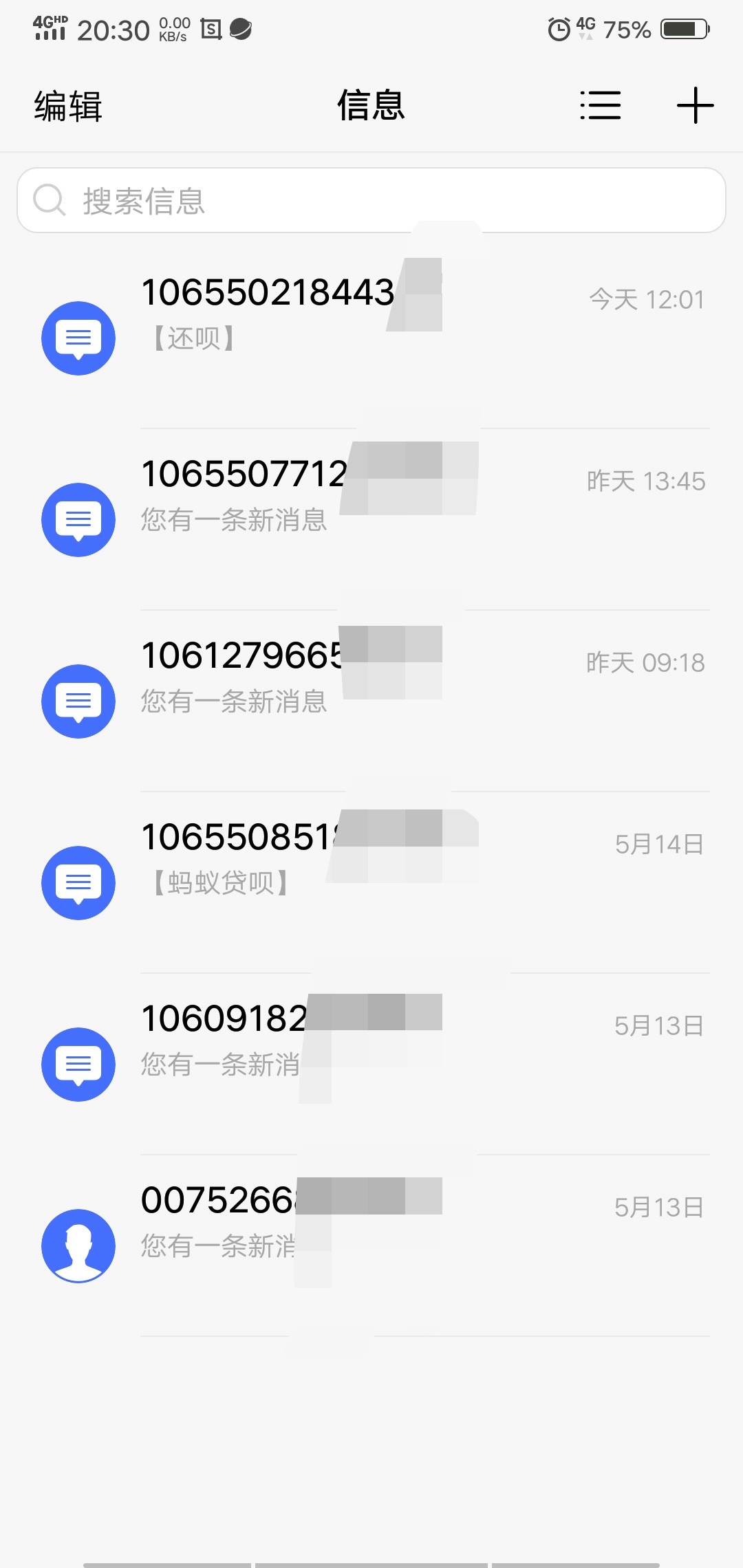Open the list menu icon
Image resolution: width=743 pixels, height=1568 pixels.
600,106
